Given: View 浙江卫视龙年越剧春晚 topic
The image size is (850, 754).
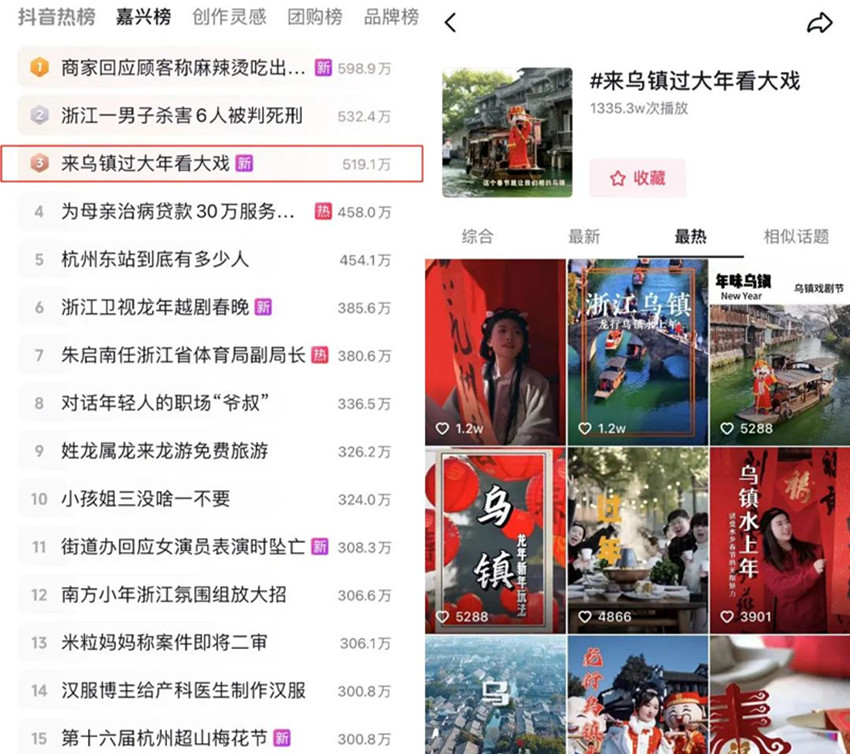Looking at the screenshot, I should [x=155, y=307].
